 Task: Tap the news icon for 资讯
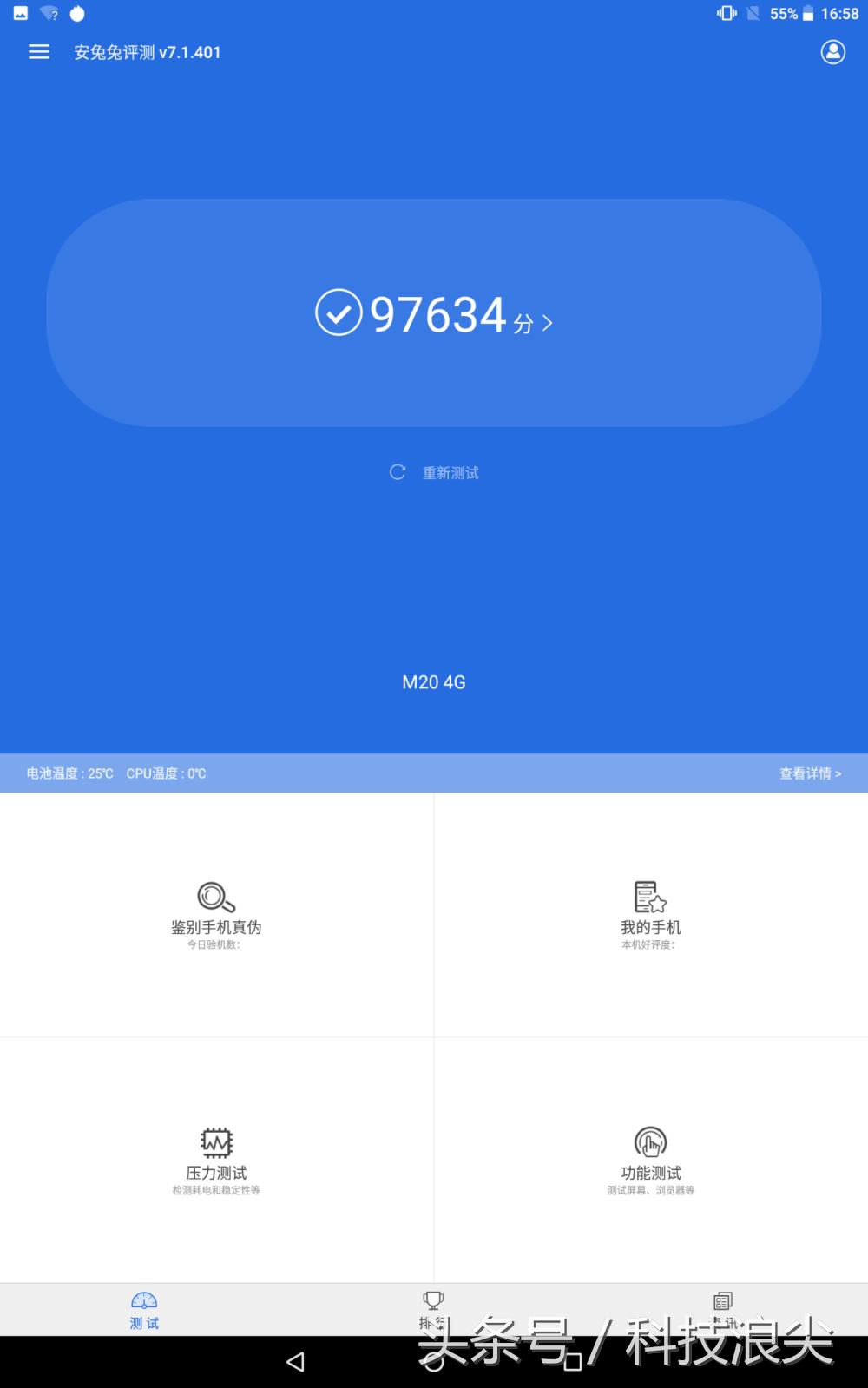723,1299
